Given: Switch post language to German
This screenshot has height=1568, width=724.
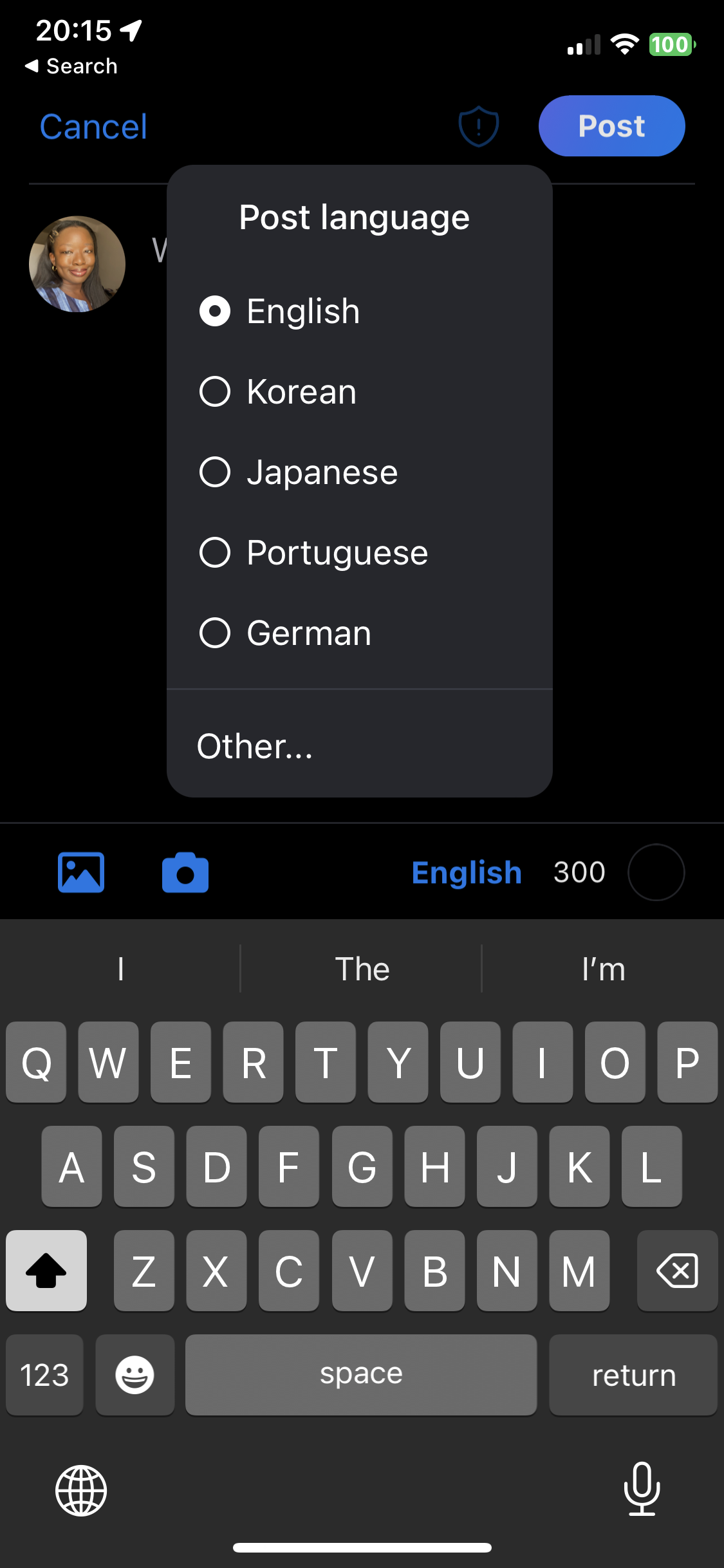Looking at the screenshot, I should pos(286,633).
